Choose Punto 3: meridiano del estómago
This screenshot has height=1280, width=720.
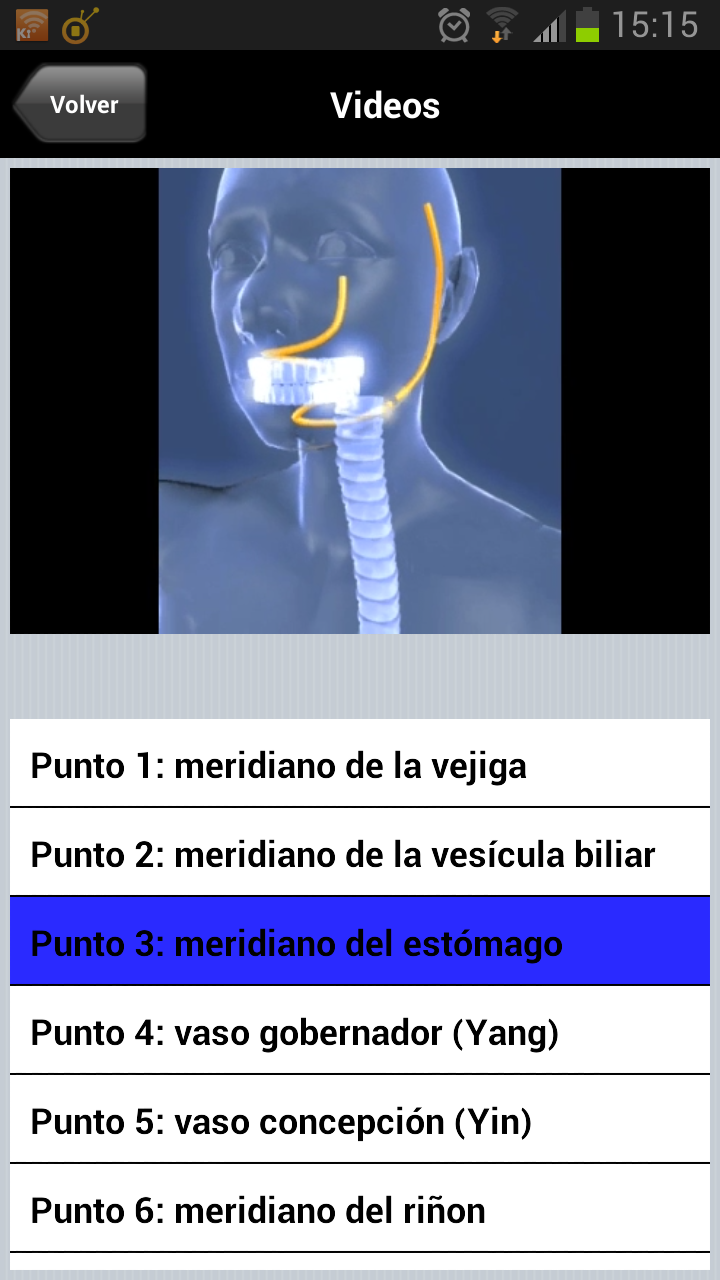point(360,942)
